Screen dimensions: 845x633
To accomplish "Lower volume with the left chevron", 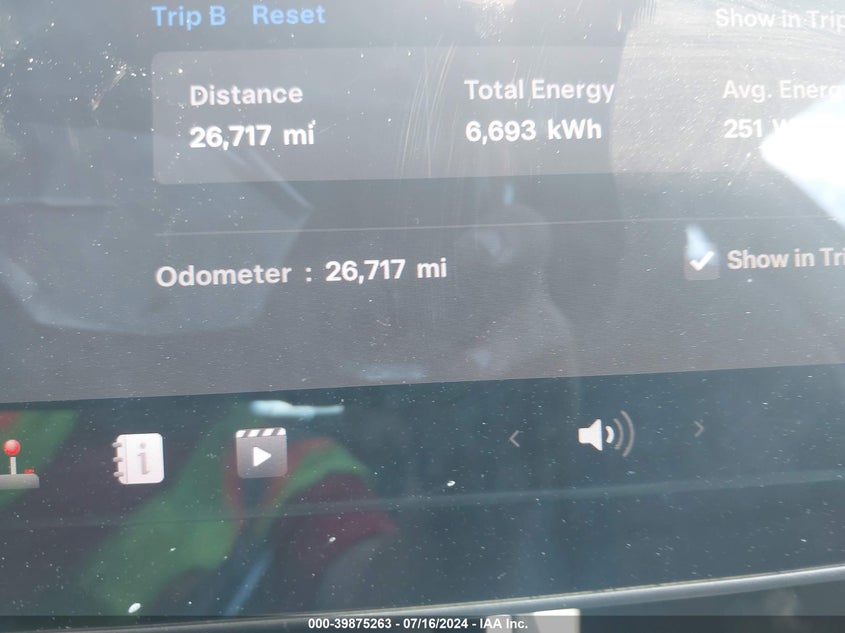I will tap(515, 438).
